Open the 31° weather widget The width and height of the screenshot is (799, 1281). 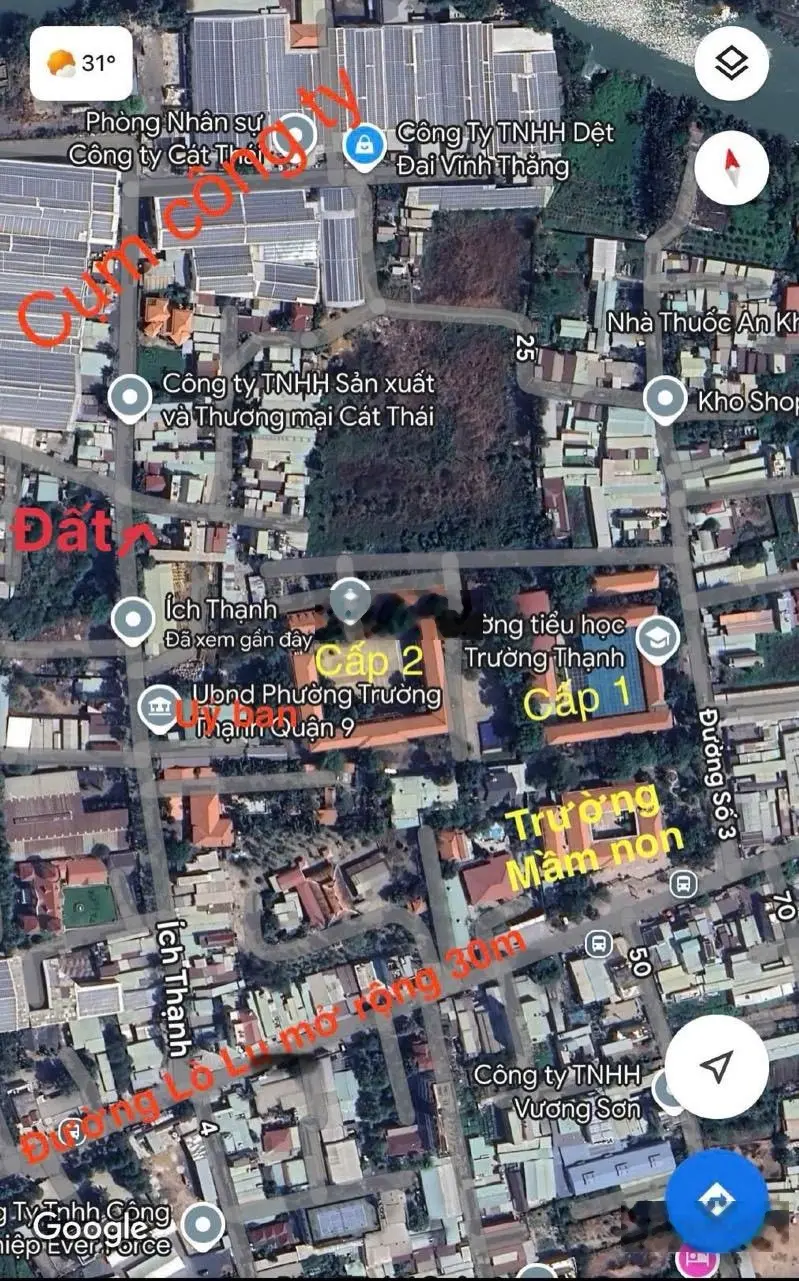click(81, 63)
